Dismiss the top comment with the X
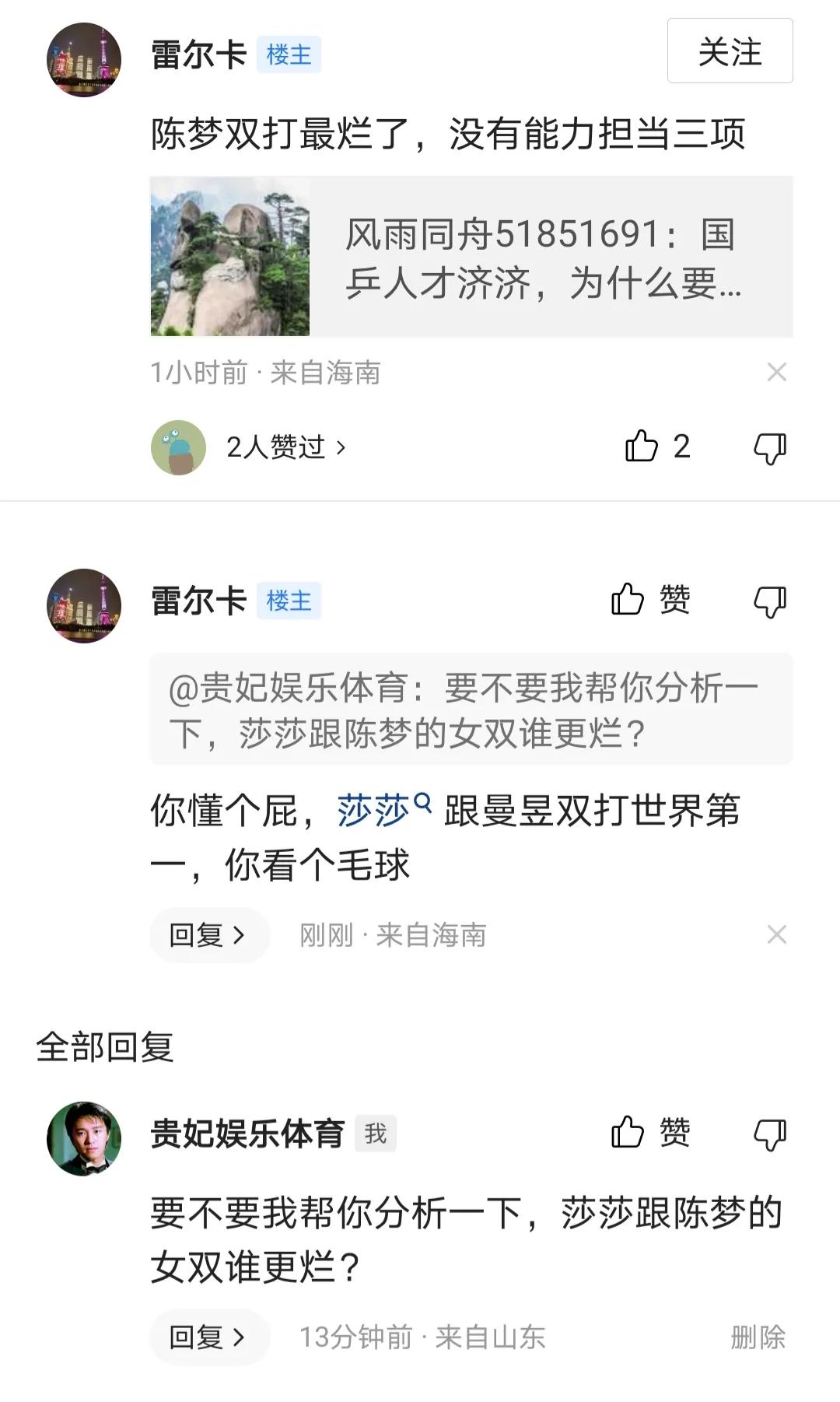The height and width of the screenshot is (1402, 840). (x=775, y=372)
